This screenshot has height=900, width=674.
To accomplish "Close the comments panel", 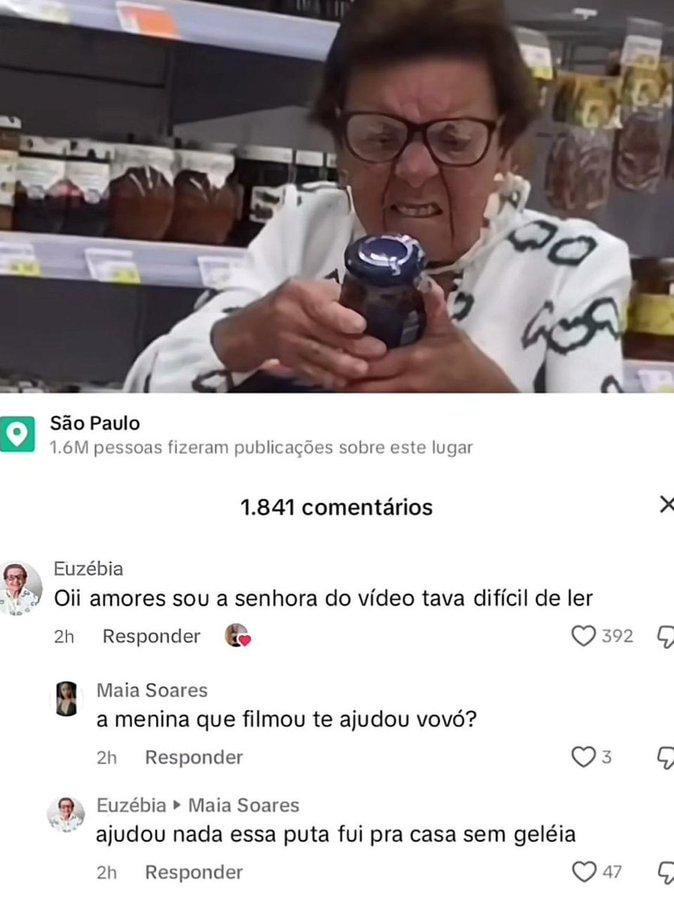I will [x=667, y=505].
